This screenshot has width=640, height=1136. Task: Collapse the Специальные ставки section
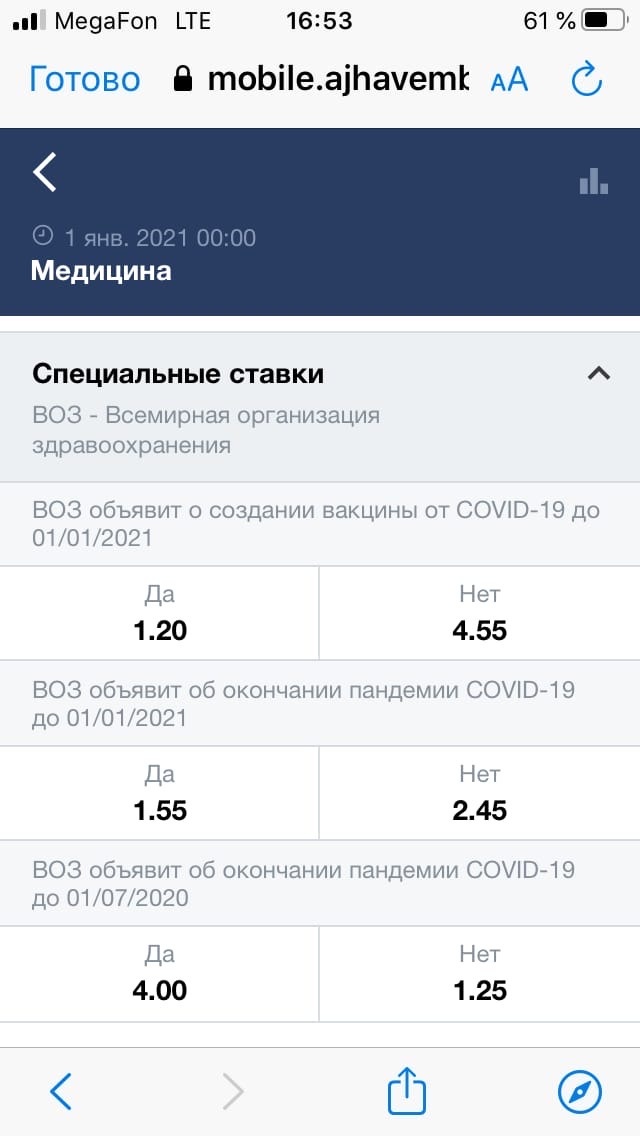[599, 374]
